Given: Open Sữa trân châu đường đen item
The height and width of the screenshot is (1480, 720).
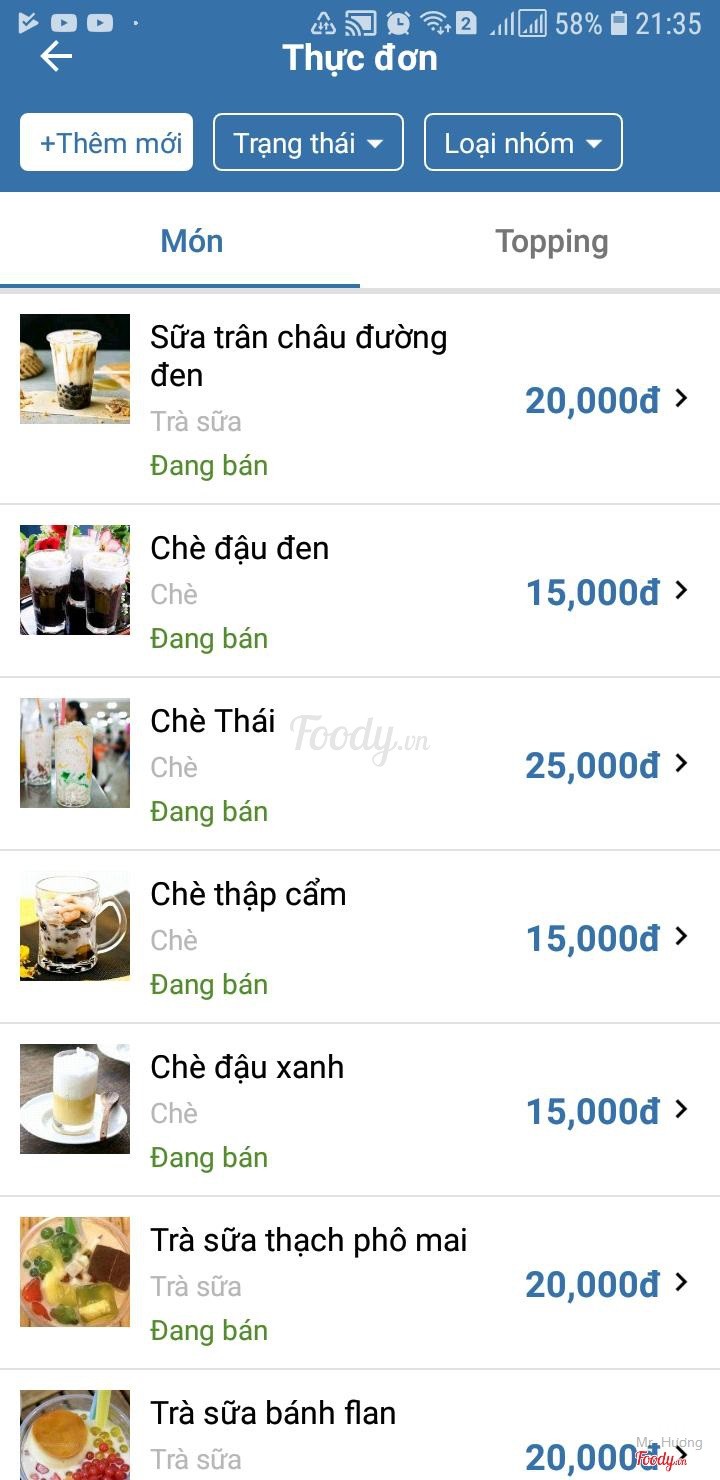Looking at the screenshot, I should pos(360,400).
